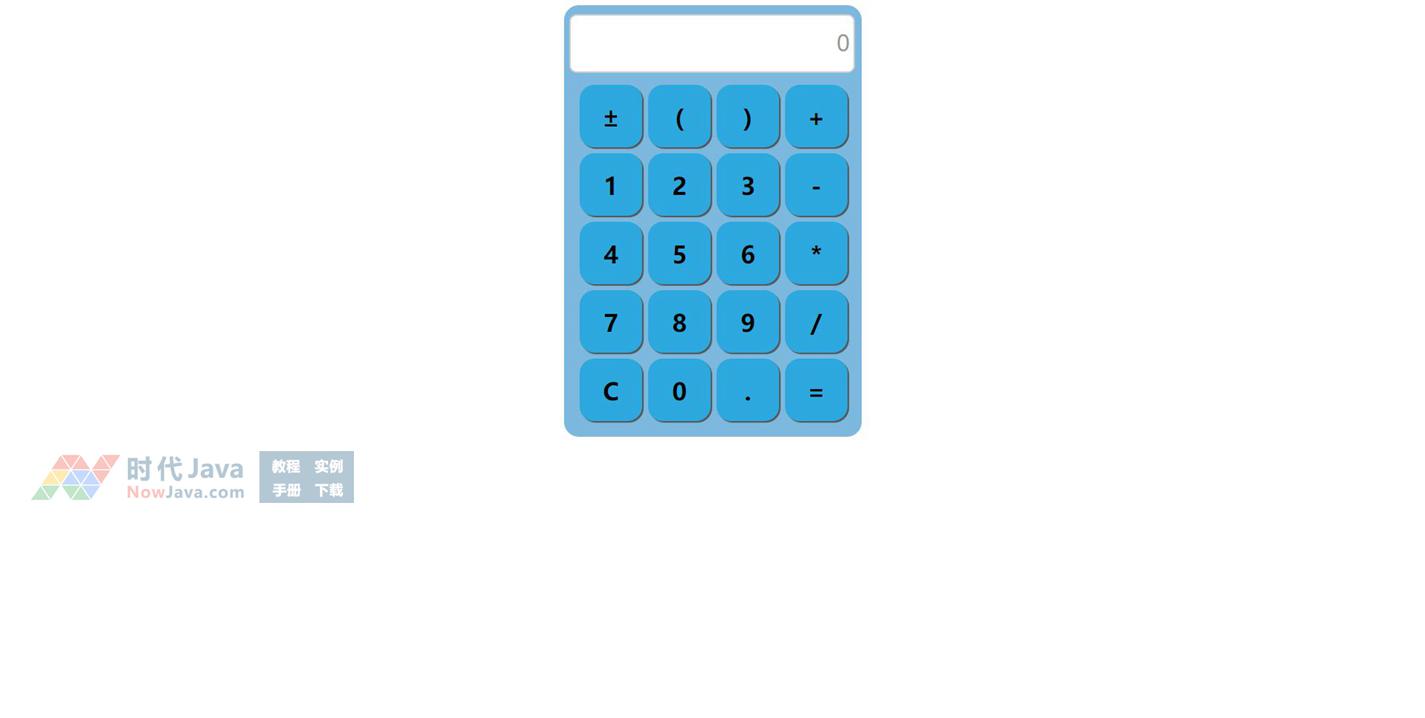This screenshot has width=1425, height=718.
Task: Enter the digit 0
Action: point(679,391)
